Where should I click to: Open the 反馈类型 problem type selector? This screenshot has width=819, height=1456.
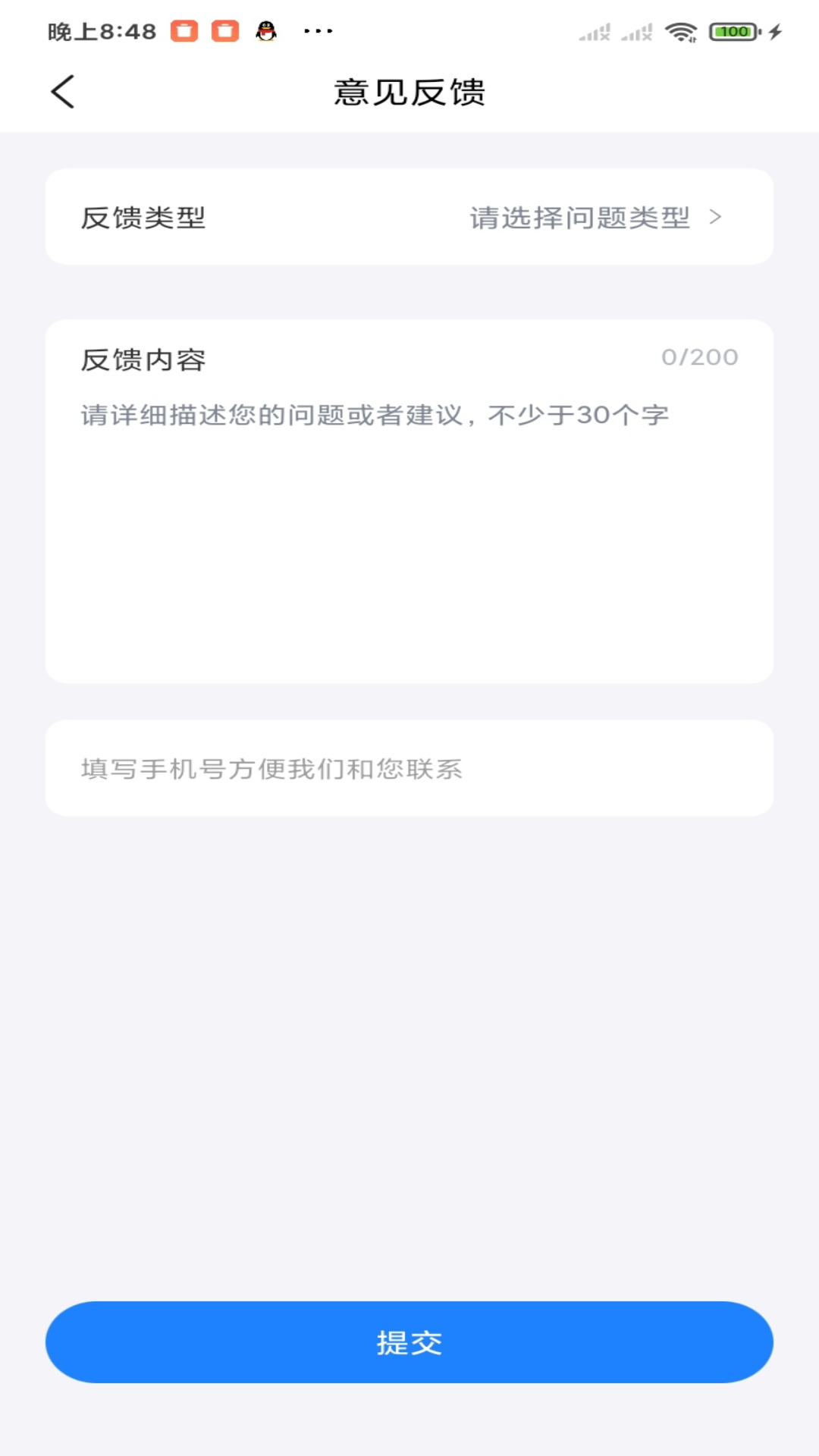409,217
